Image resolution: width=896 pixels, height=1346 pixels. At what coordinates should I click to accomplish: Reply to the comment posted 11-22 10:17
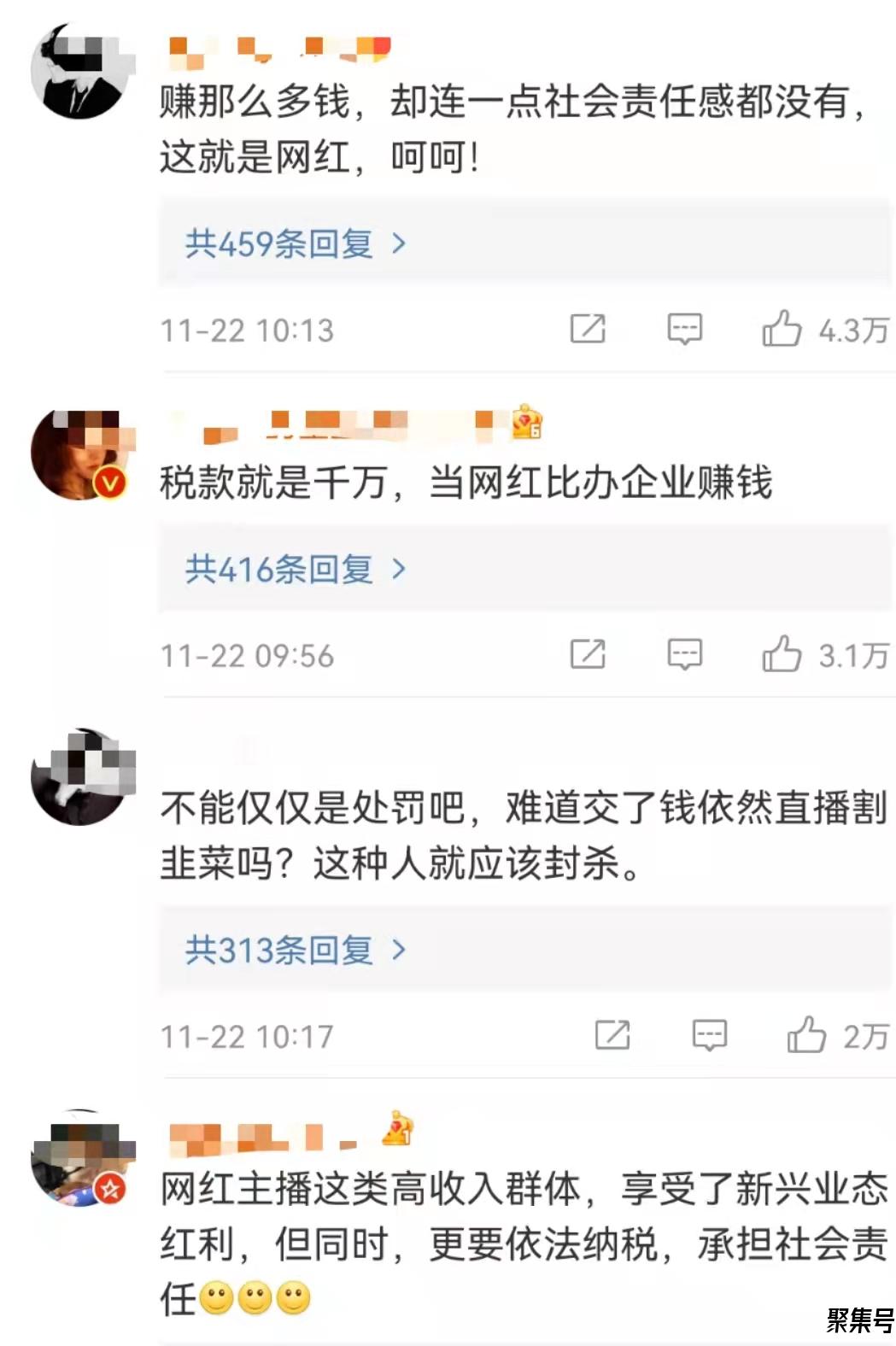tap(709, 1035)
